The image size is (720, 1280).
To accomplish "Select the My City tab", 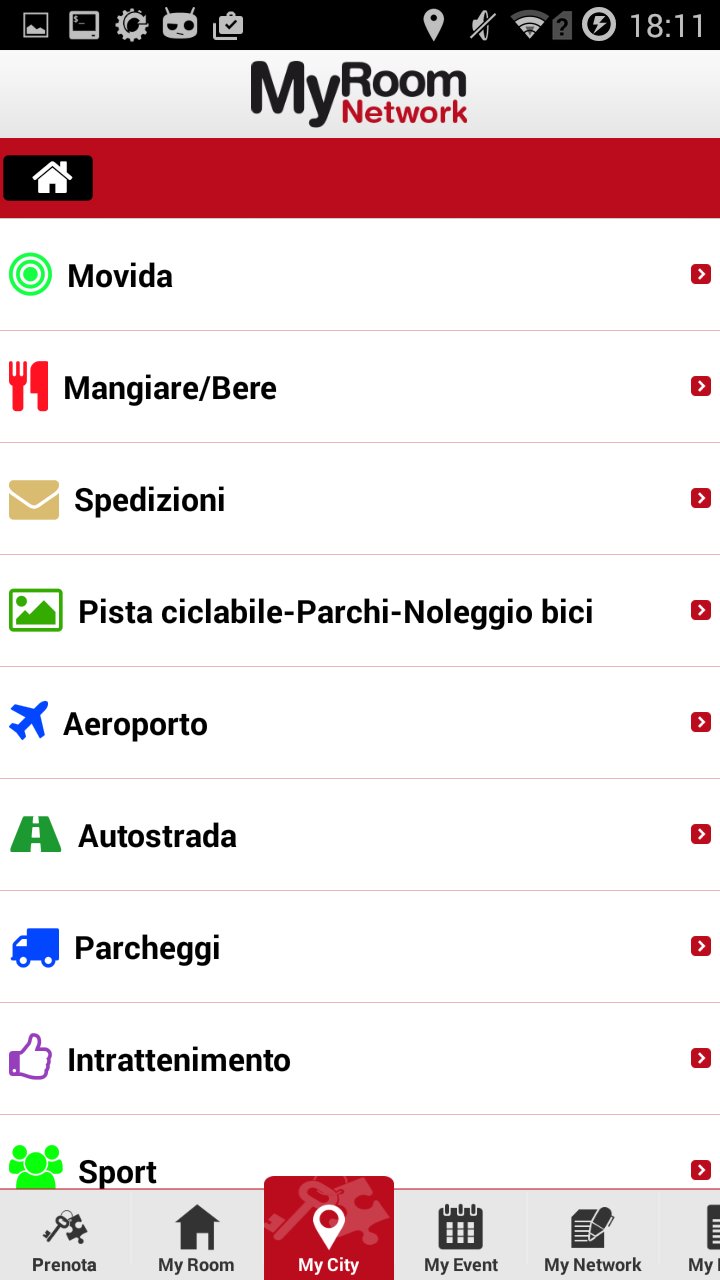I will 328,1235.
